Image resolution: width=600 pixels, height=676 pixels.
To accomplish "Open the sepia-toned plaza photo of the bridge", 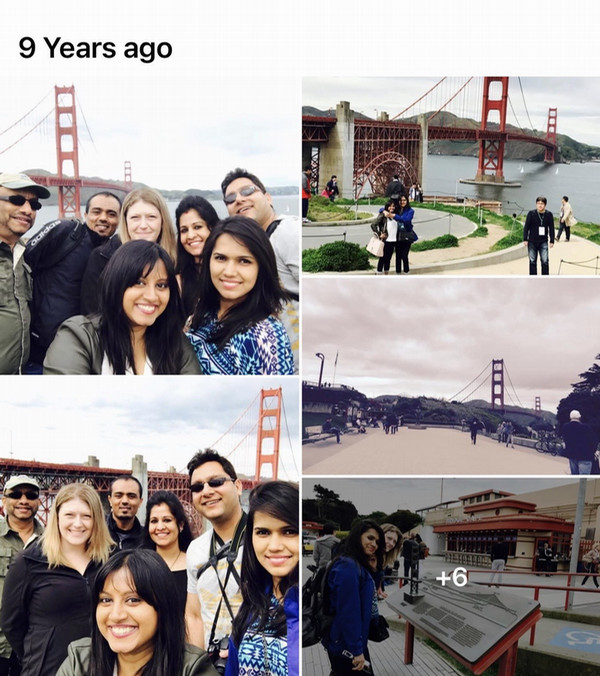I will [x=451, y=376].
